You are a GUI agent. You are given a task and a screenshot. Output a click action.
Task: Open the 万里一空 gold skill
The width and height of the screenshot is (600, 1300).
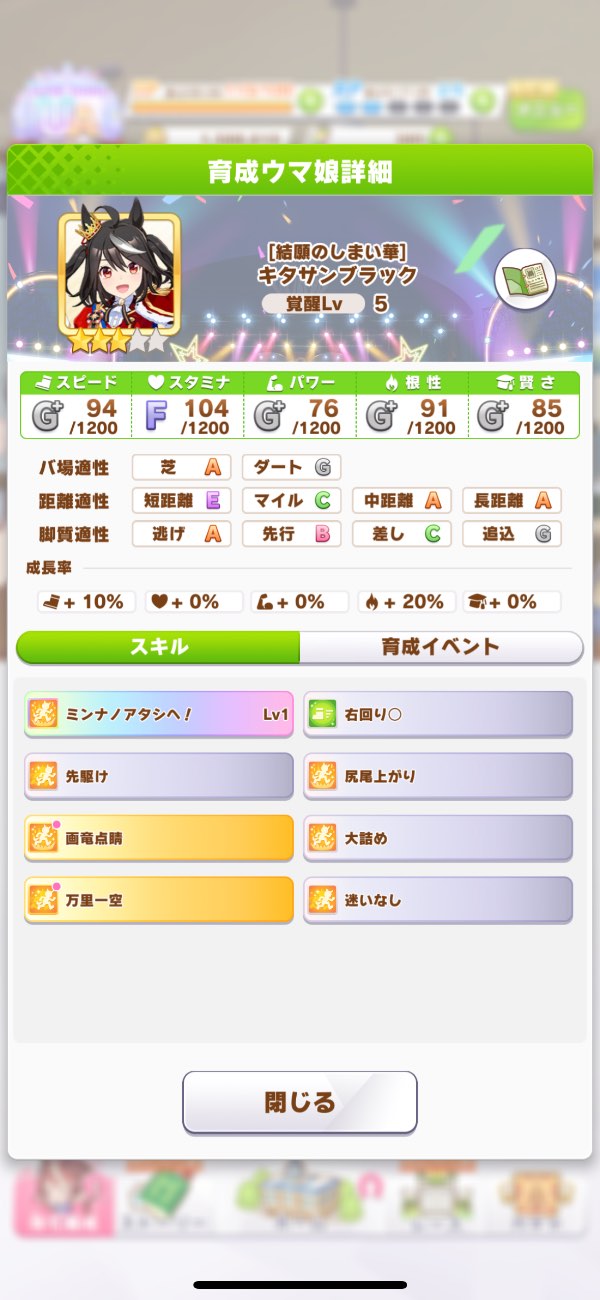pyautogui.click(x=159, y=900)
